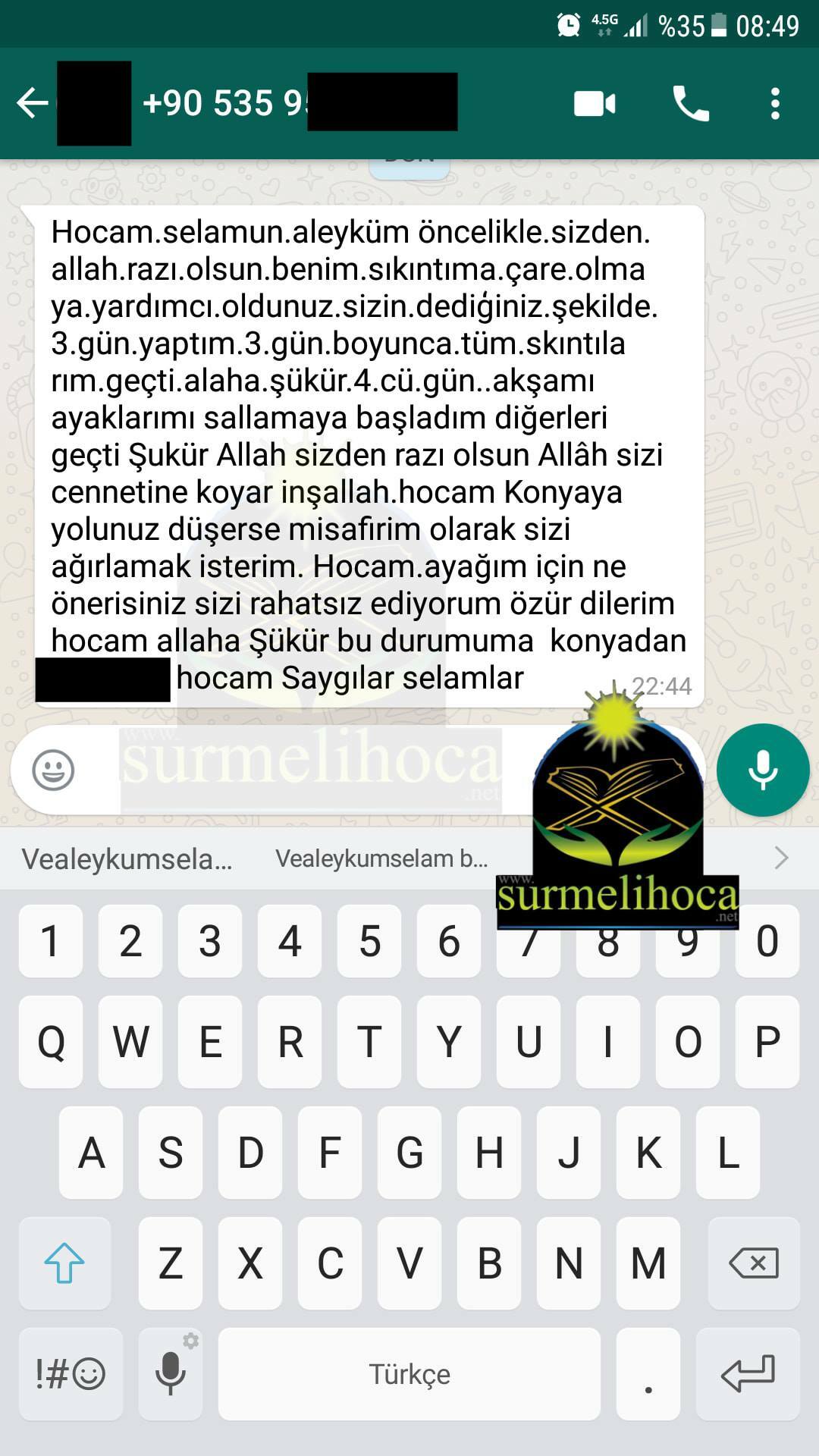Screen dimensions: 819x1456
Task: Tap the keyboard backspace key
Action: click(753, 1263)
